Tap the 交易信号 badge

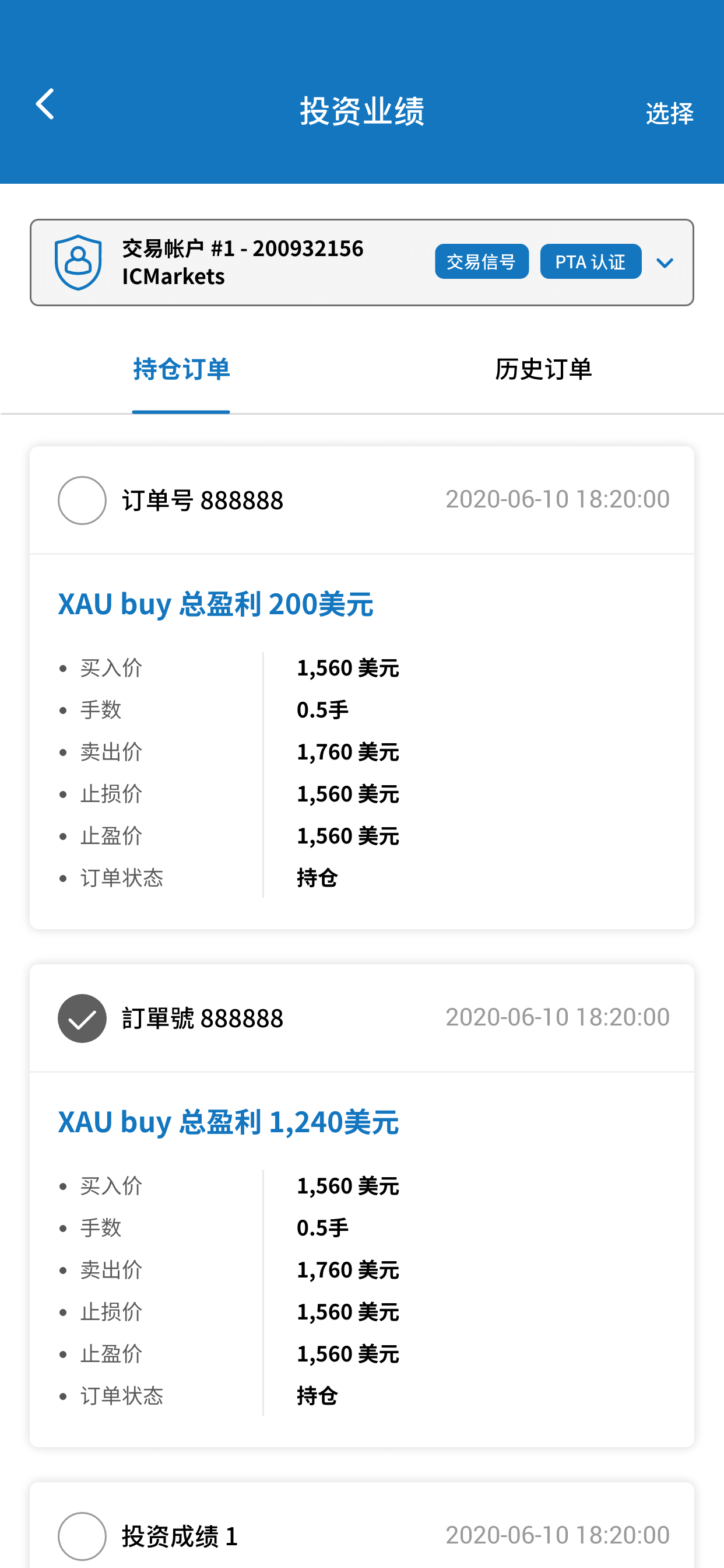[482, 262]
